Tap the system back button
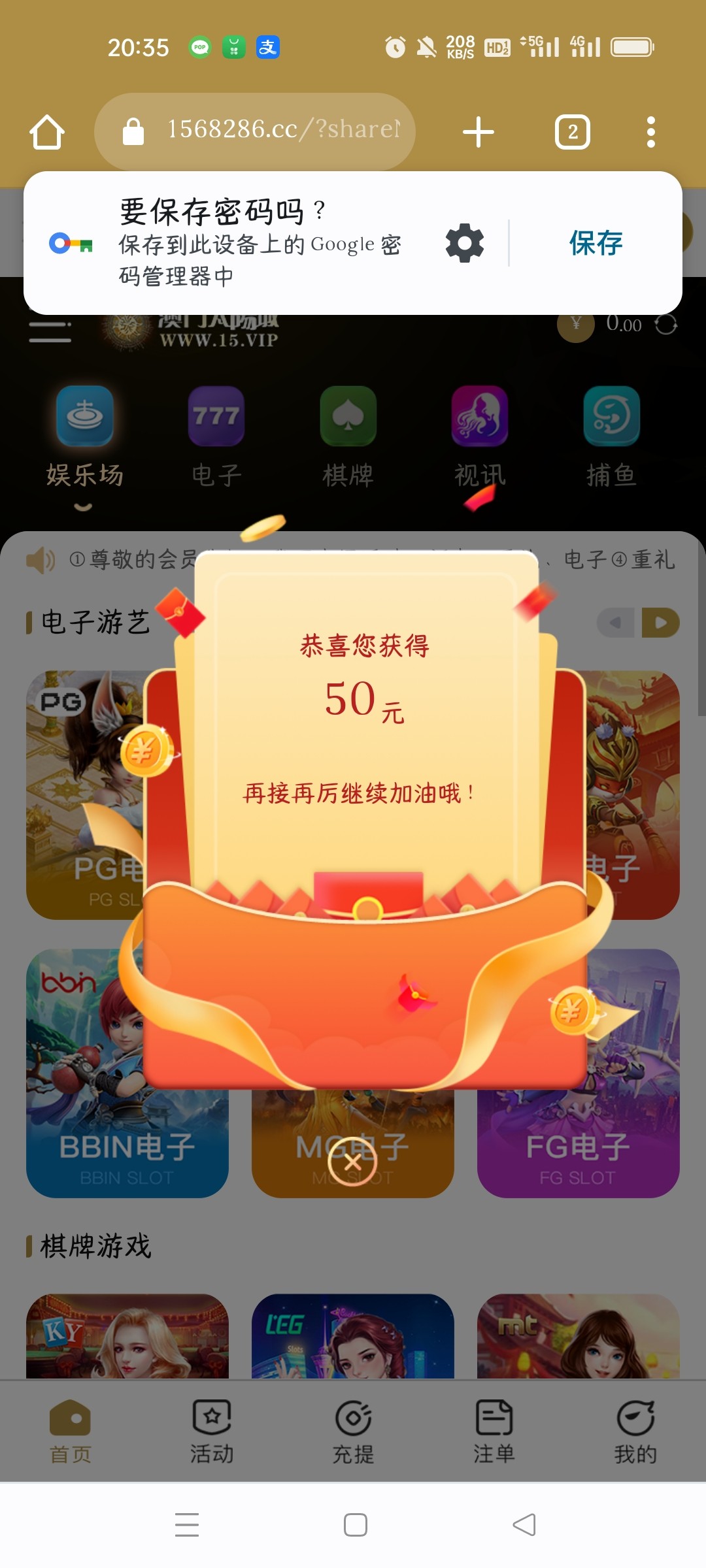Viewport: 706px width, 1568px height. coord(524,1525)
